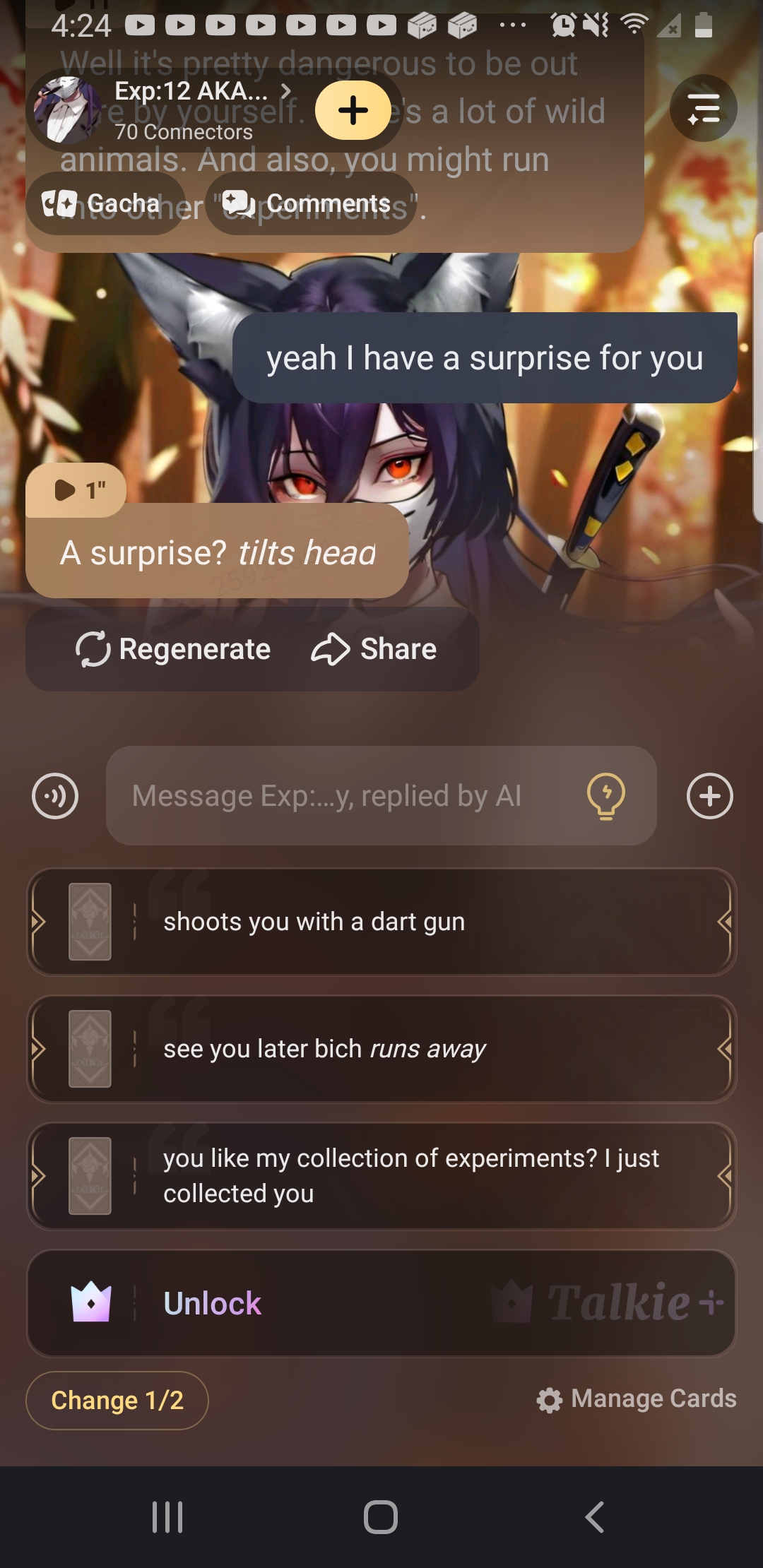Go back using the system back button
Viewport: 763px width, 1568px height.
(594, 1516)
